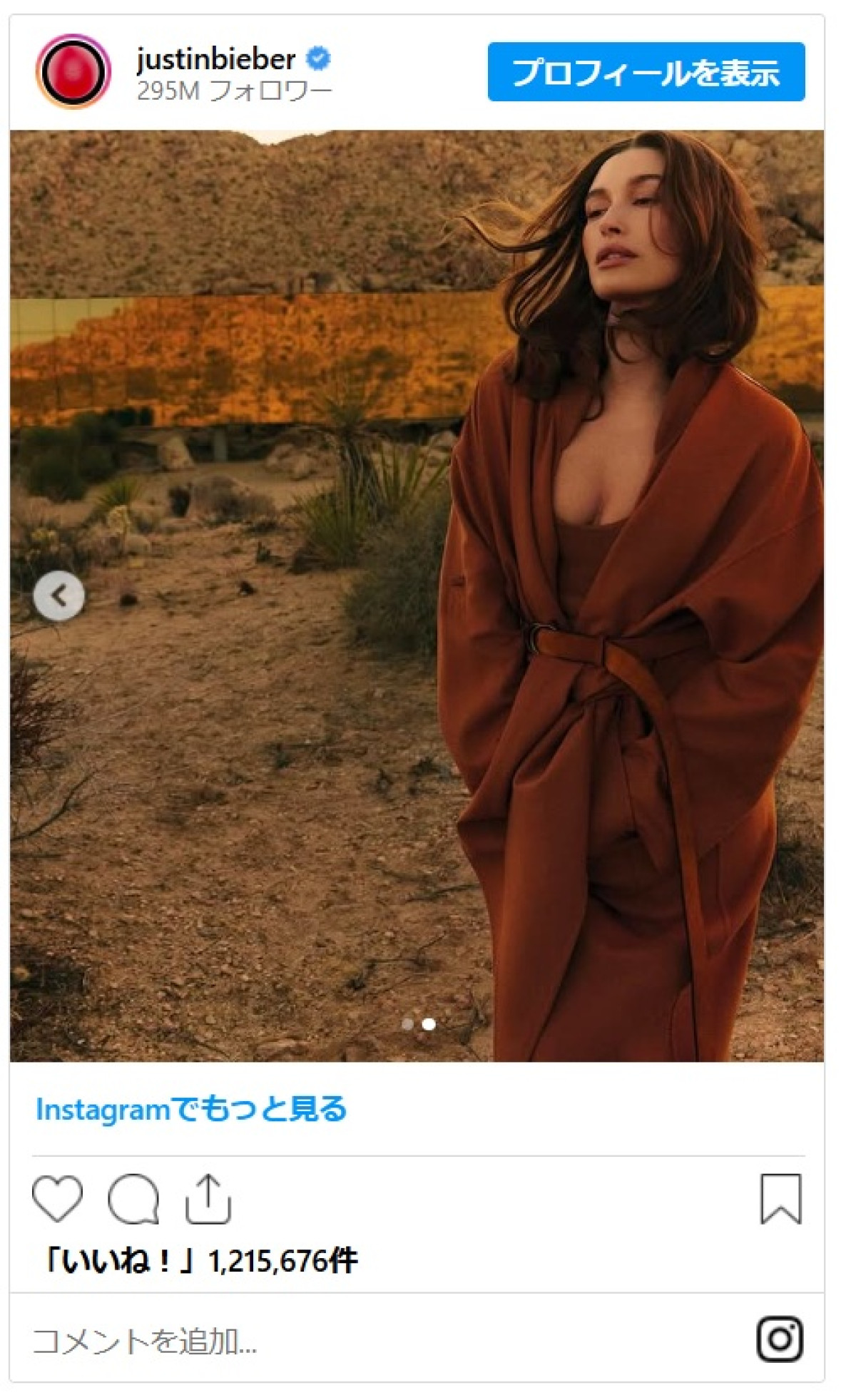
Task: Share this post
Action: tap(208, 1199)
